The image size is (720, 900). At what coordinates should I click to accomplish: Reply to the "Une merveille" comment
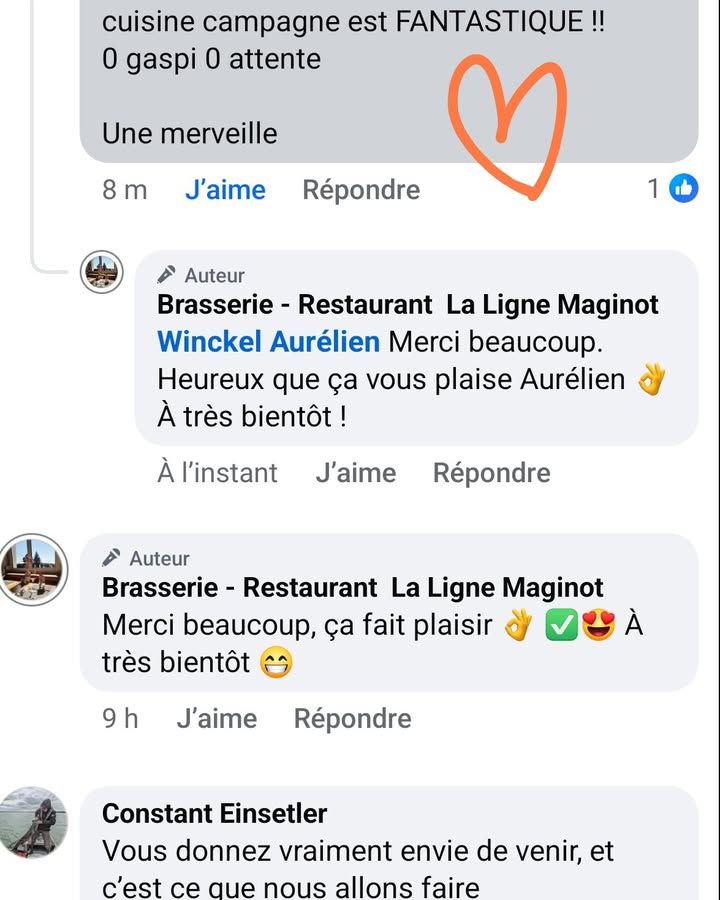tap(361, 190)
